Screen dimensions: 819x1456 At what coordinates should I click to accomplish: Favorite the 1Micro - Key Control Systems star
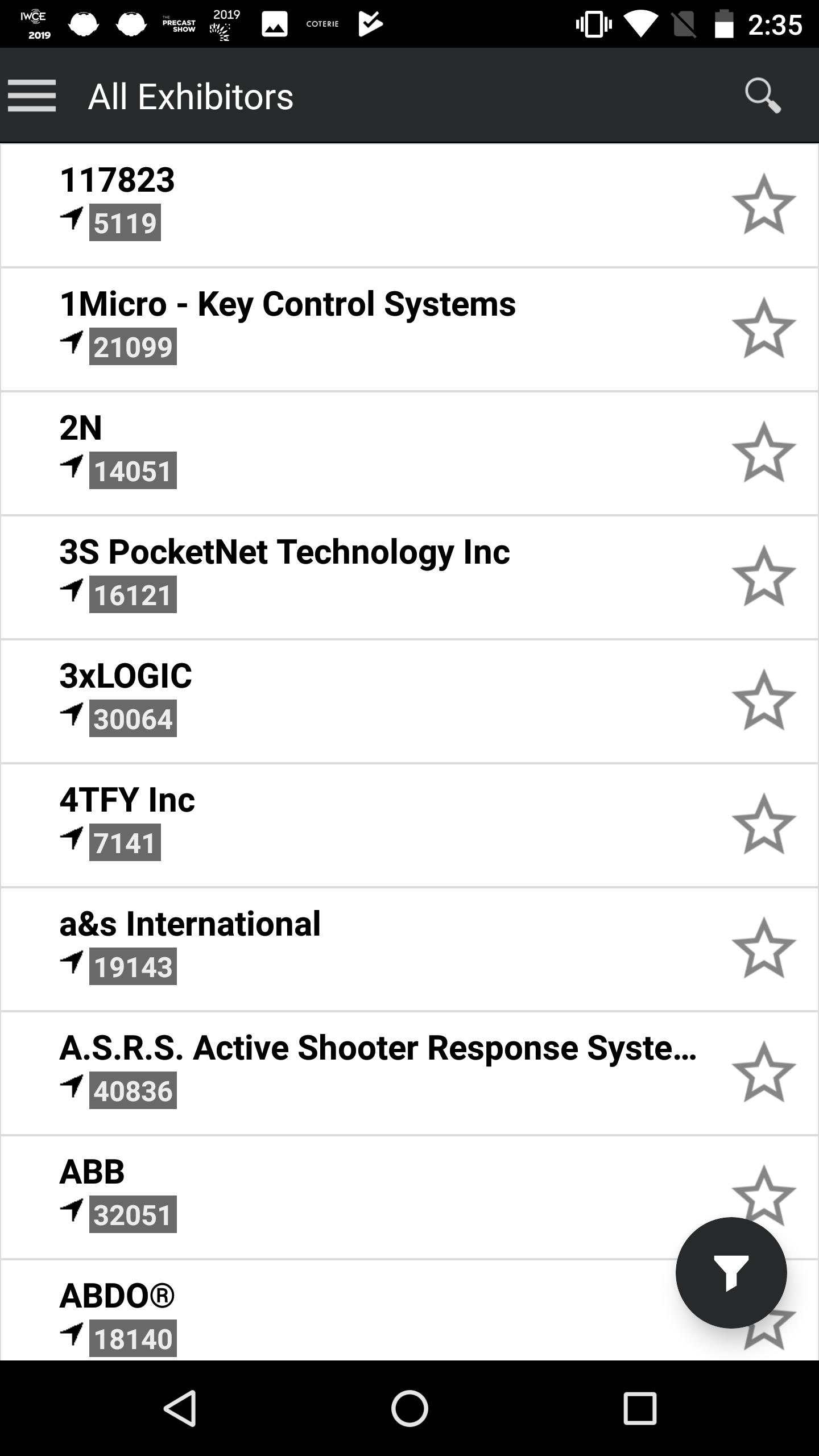(763, 328)
